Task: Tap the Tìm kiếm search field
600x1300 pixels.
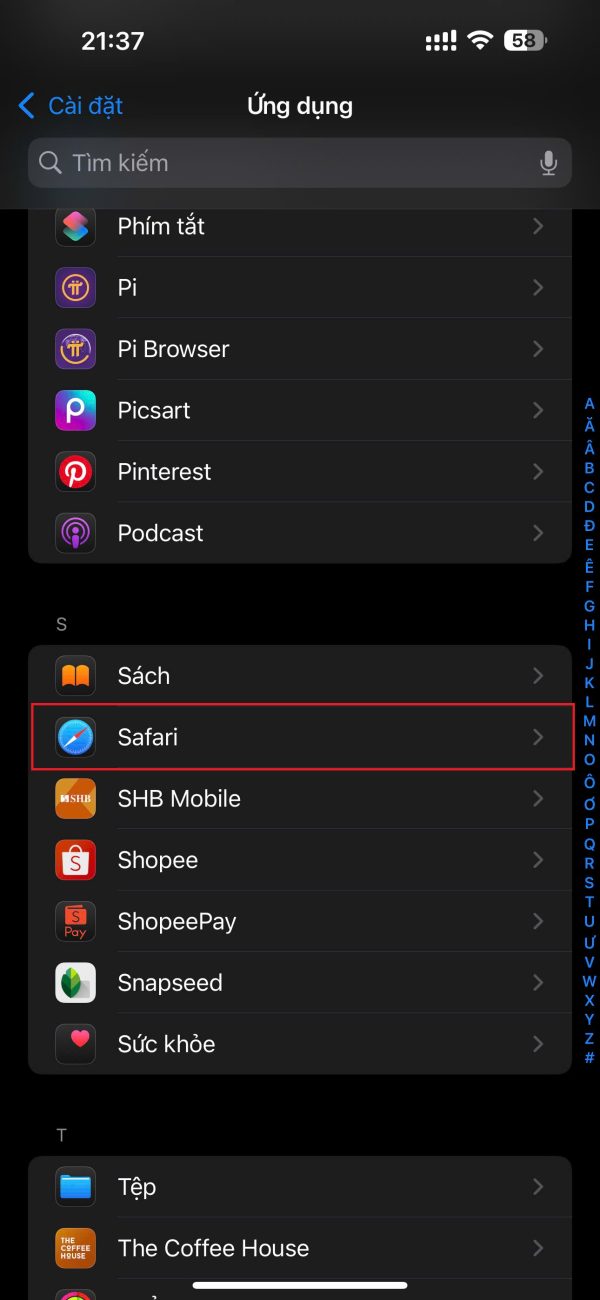Action: (280, 163)
